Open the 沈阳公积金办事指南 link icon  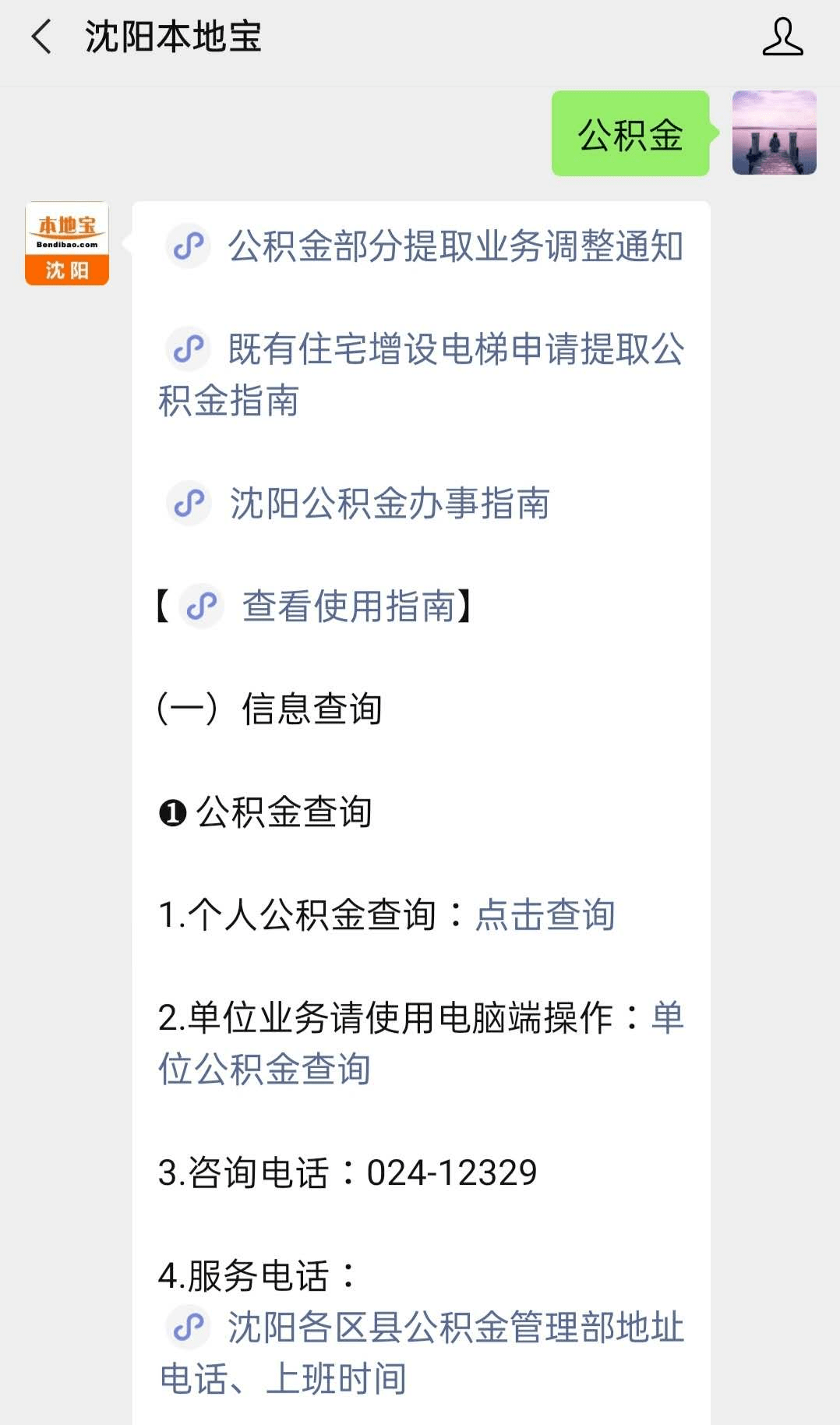pos(189,505)
